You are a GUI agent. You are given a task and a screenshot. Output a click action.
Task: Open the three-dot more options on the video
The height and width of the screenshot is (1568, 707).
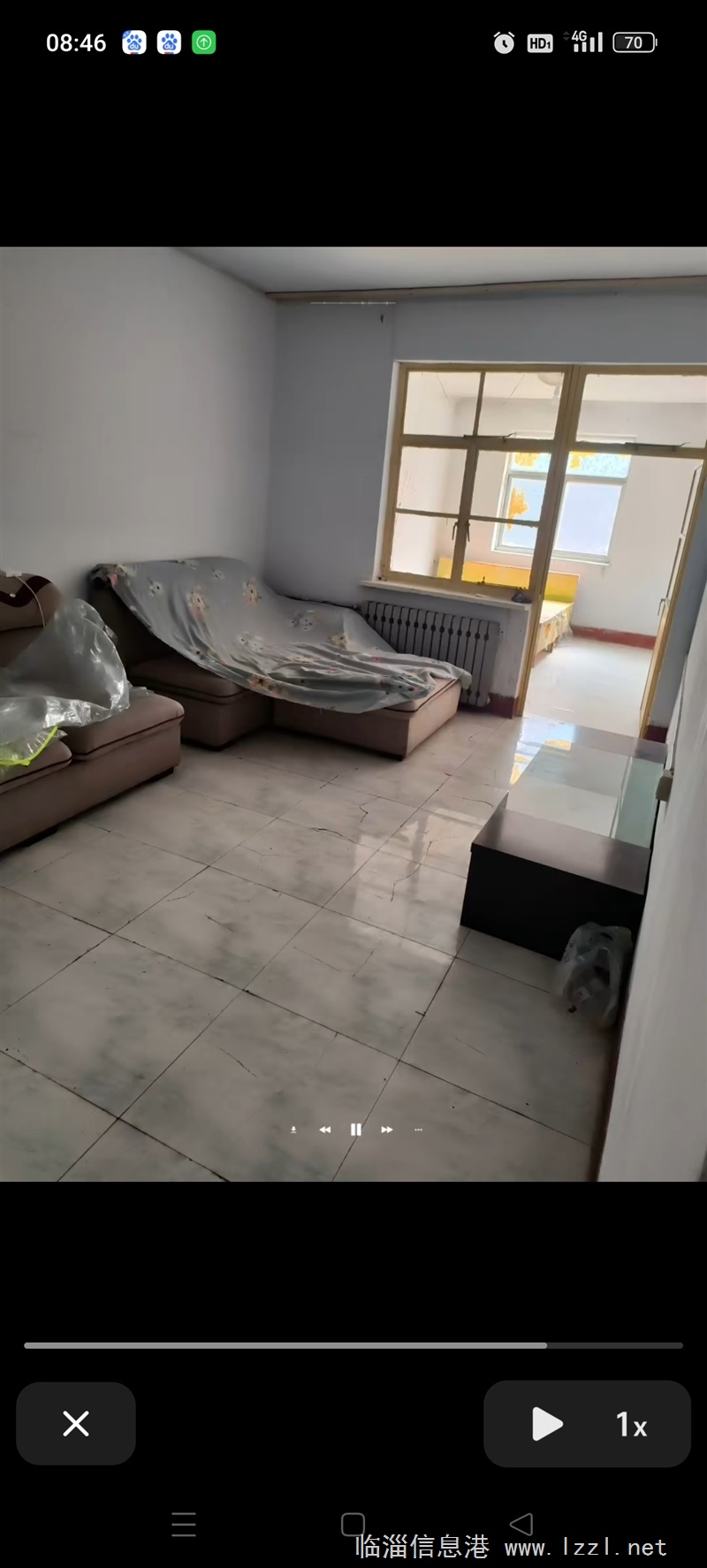pyautogui.click(x=418, y=1130)
